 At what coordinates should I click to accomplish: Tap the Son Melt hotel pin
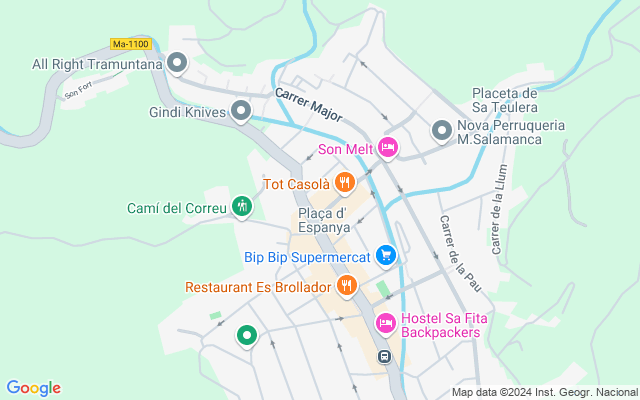pos(388,148)
